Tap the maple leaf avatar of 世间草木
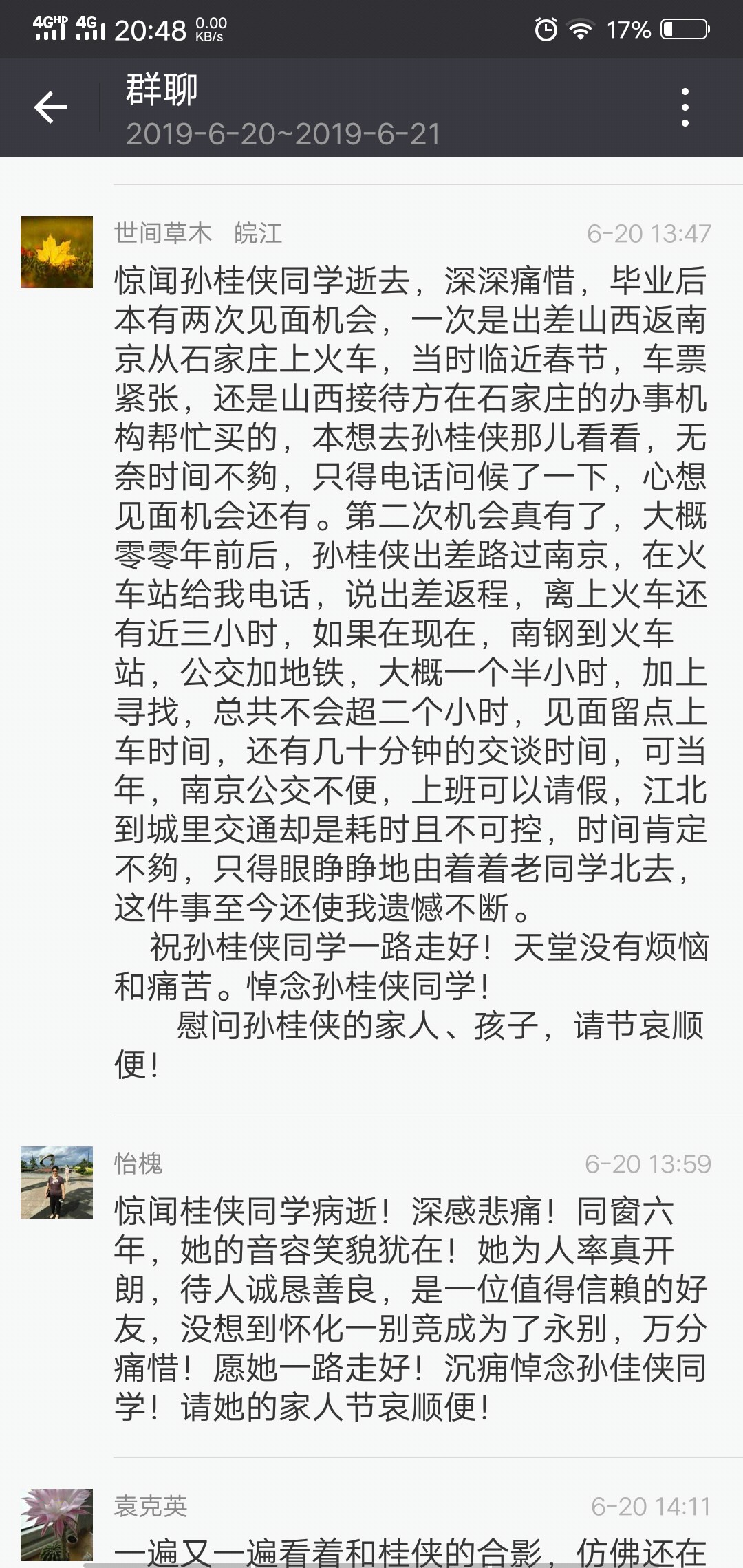Viewport: 743px width, 1568px height. 56,252
